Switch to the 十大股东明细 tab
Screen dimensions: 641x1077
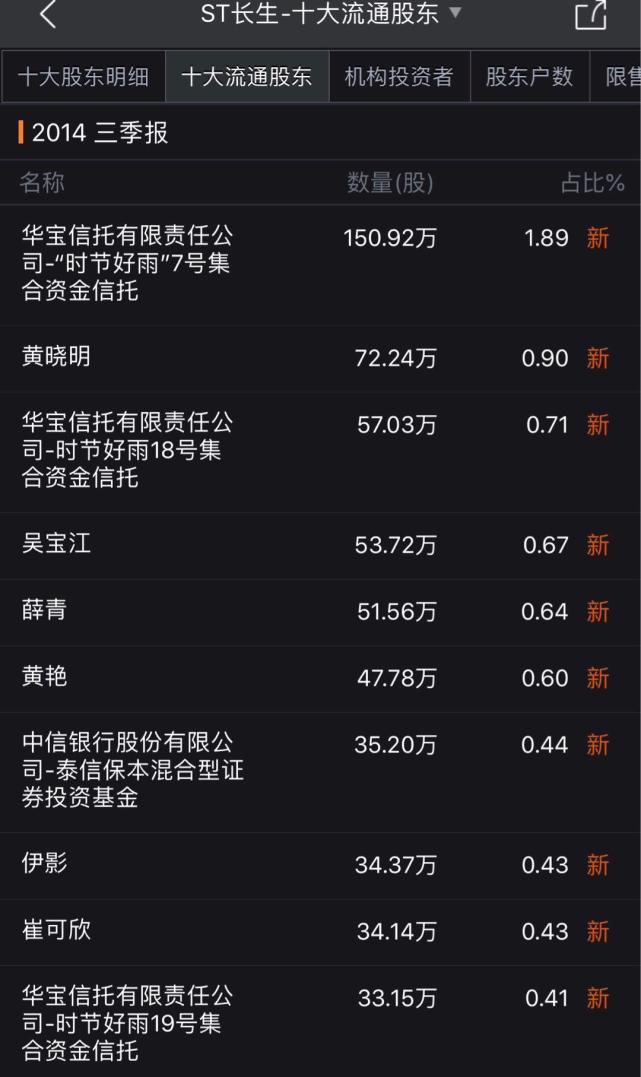(x=83, y=77)
